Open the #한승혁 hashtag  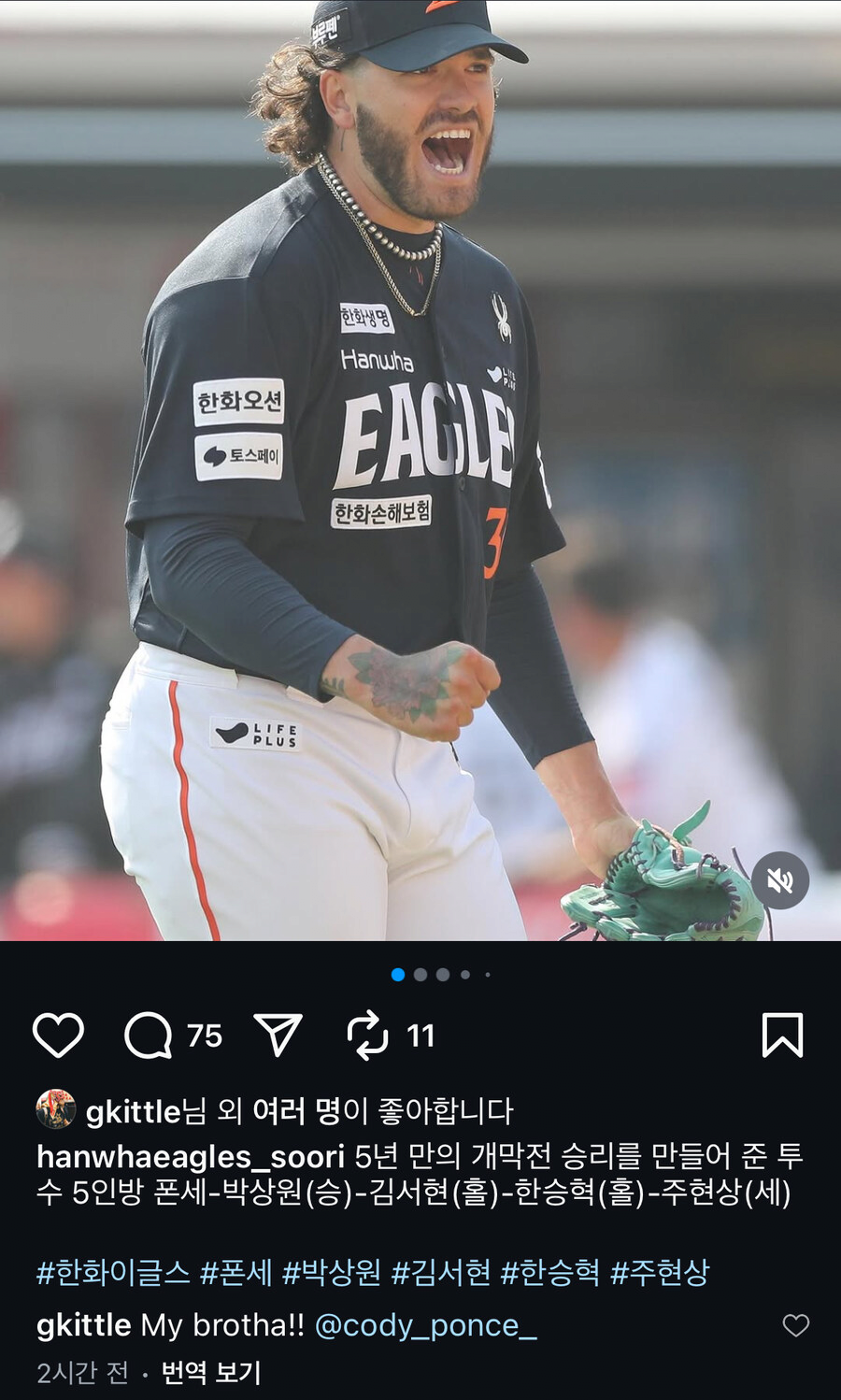[x=549, y=1272]
